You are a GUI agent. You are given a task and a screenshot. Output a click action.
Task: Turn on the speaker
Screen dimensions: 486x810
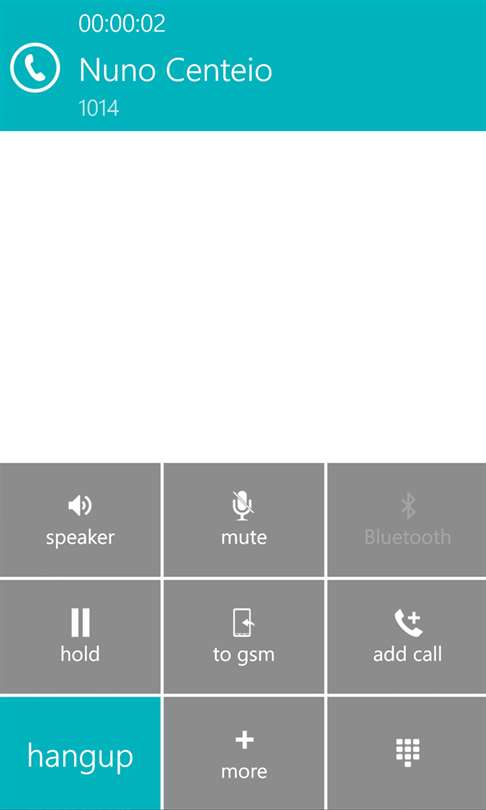tap(80, 520)
